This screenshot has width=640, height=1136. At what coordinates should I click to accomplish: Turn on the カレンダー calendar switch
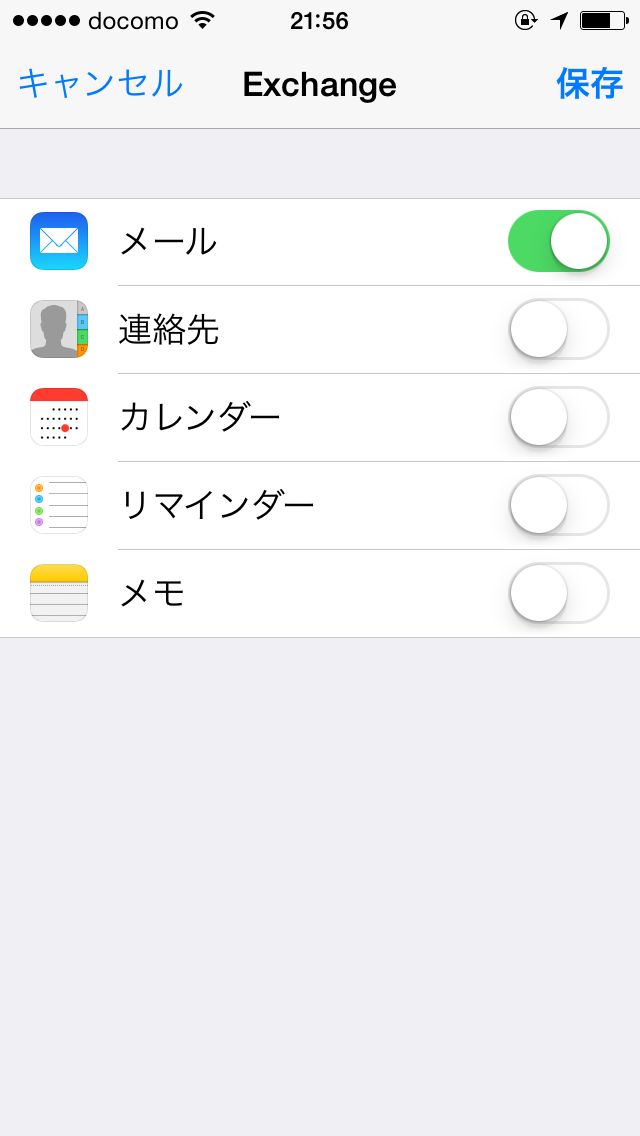(x=559, y=417)
